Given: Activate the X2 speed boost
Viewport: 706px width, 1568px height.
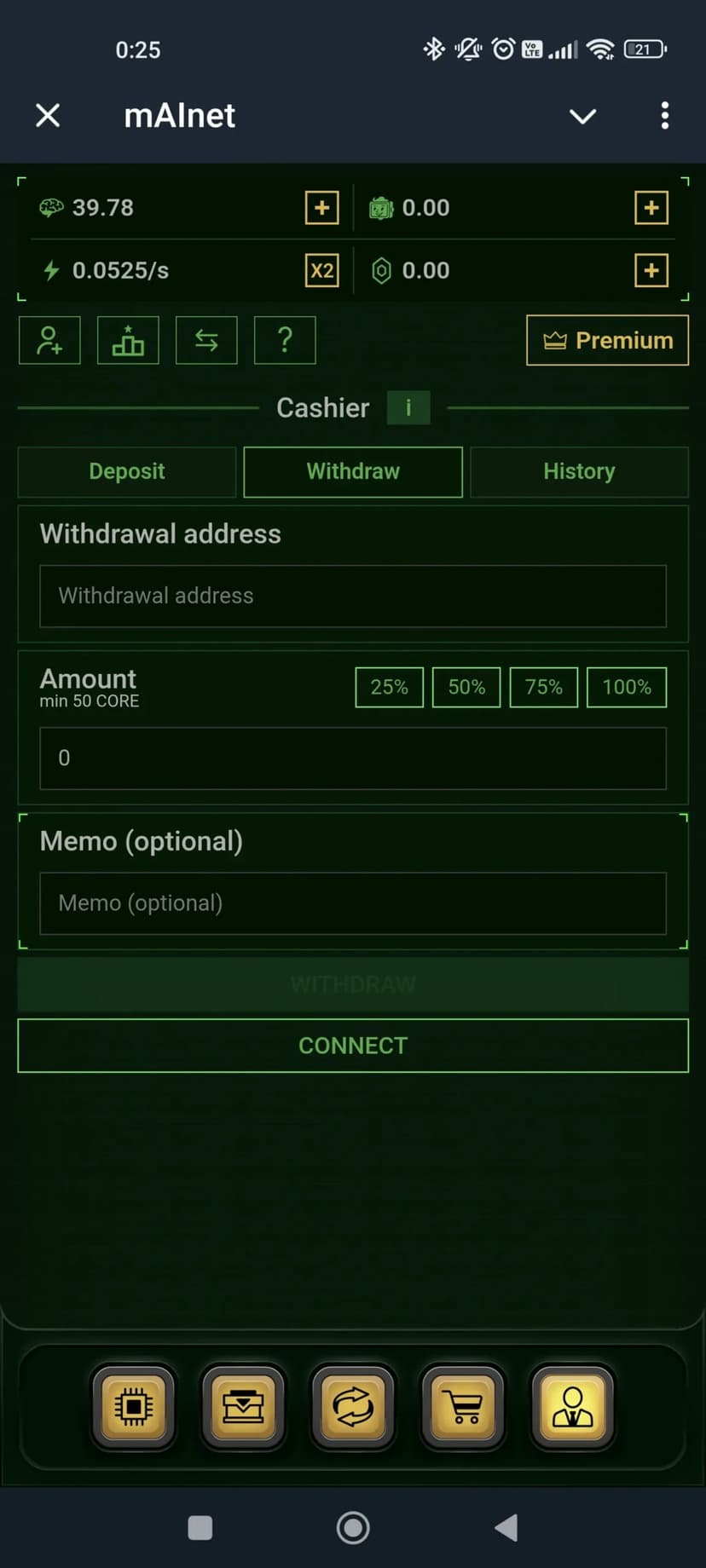Looking at the screenshot, I should [x=321, y=271].
